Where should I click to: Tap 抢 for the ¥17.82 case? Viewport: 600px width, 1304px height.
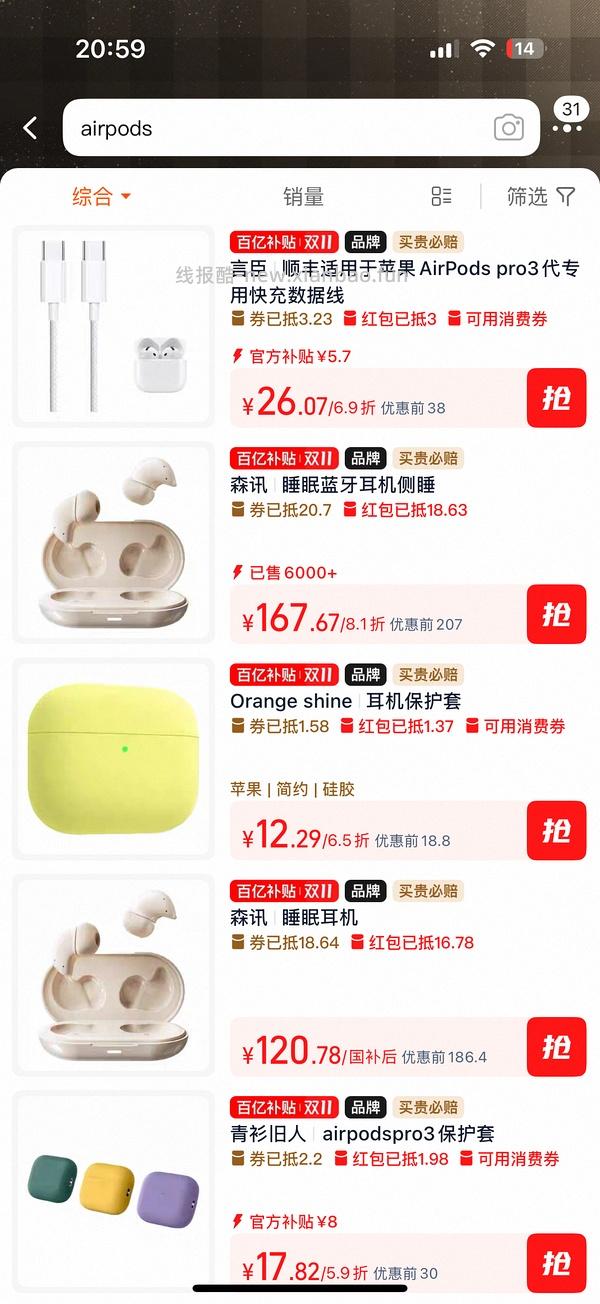click(556, 1263)
